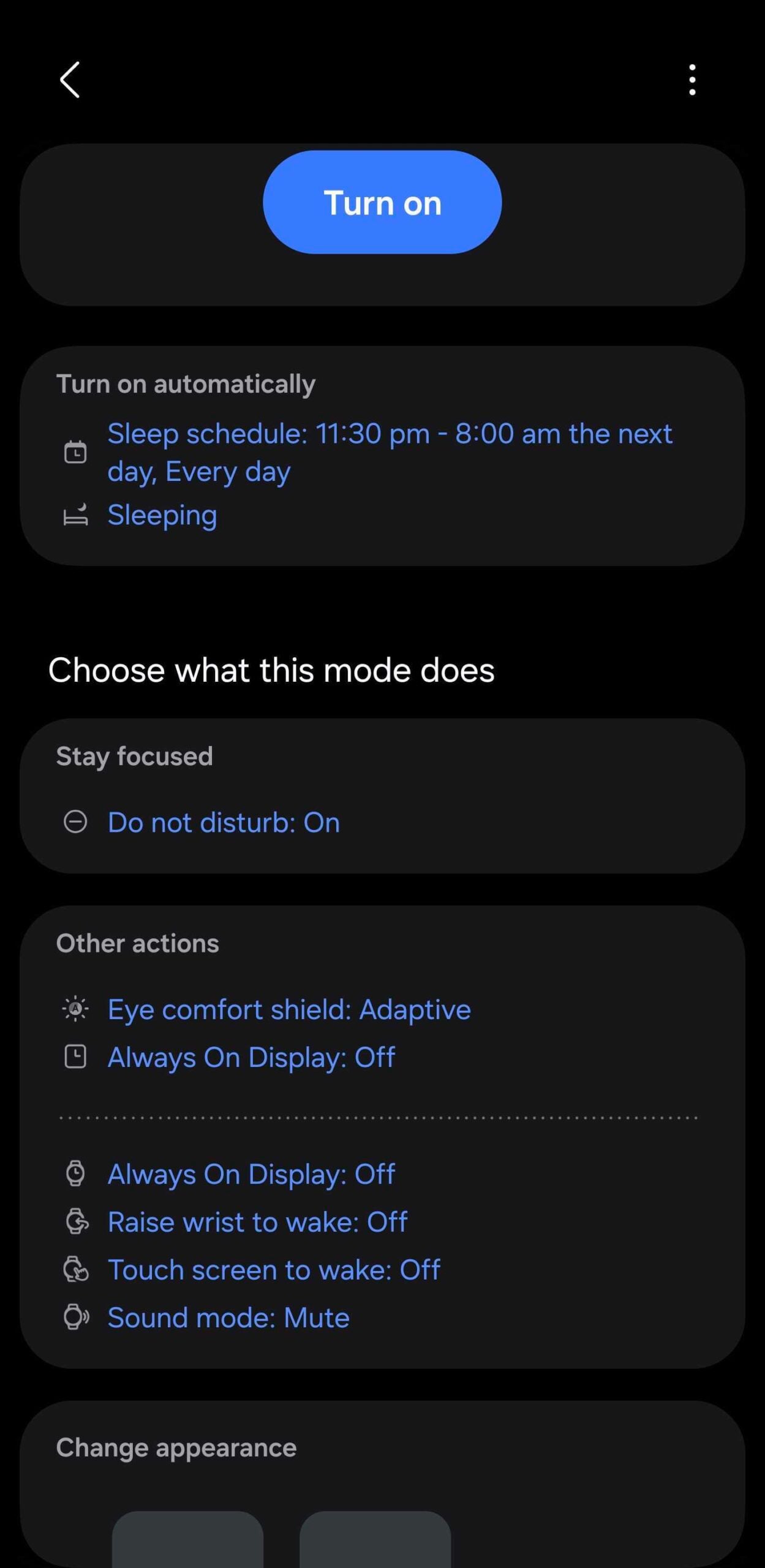Image resolution: width=765 pixels, height=1568 pixels.
Task: Change Eye comfort shield from Adaptive
Action: coord(288,1010)
